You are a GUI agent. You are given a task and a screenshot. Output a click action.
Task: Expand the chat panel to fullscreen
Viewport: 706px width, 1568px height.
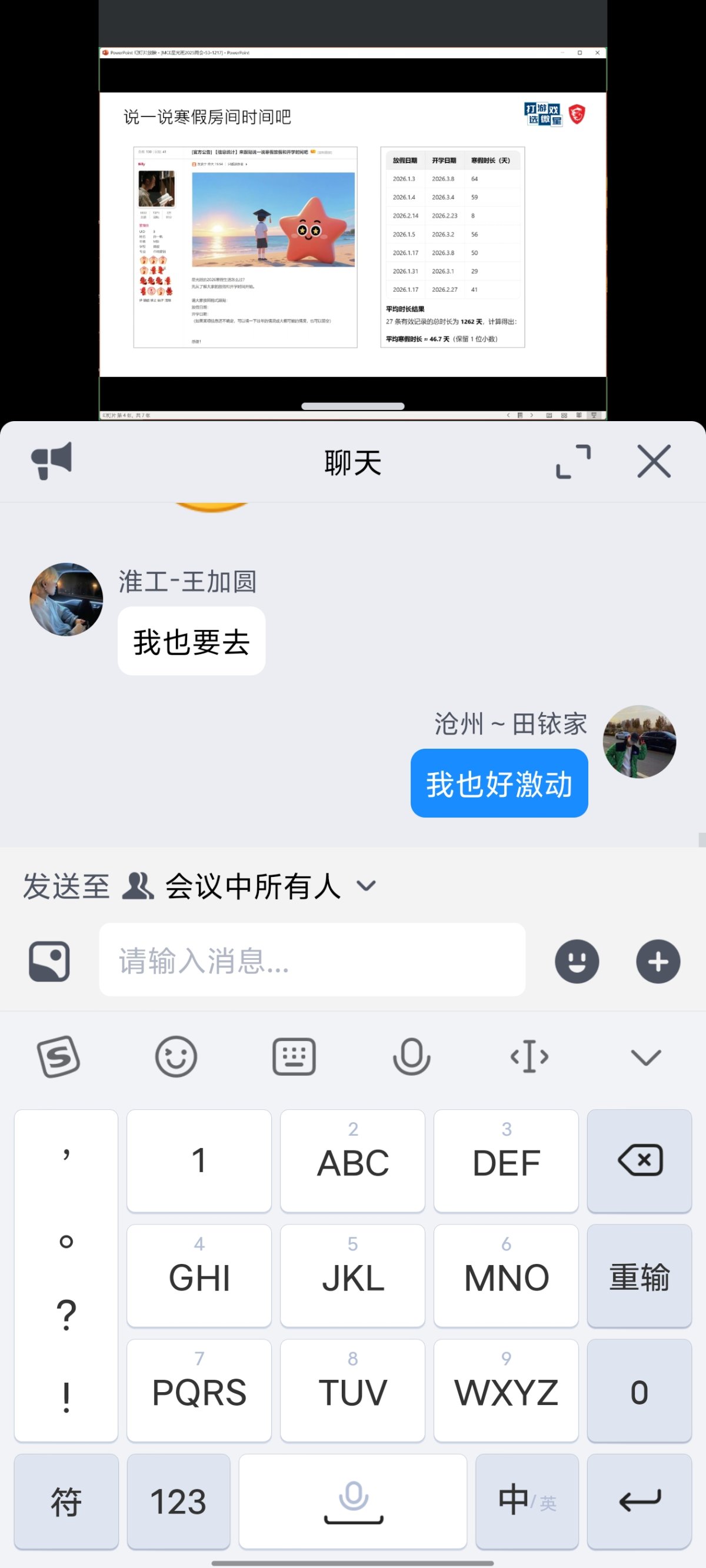click(572, 461)
